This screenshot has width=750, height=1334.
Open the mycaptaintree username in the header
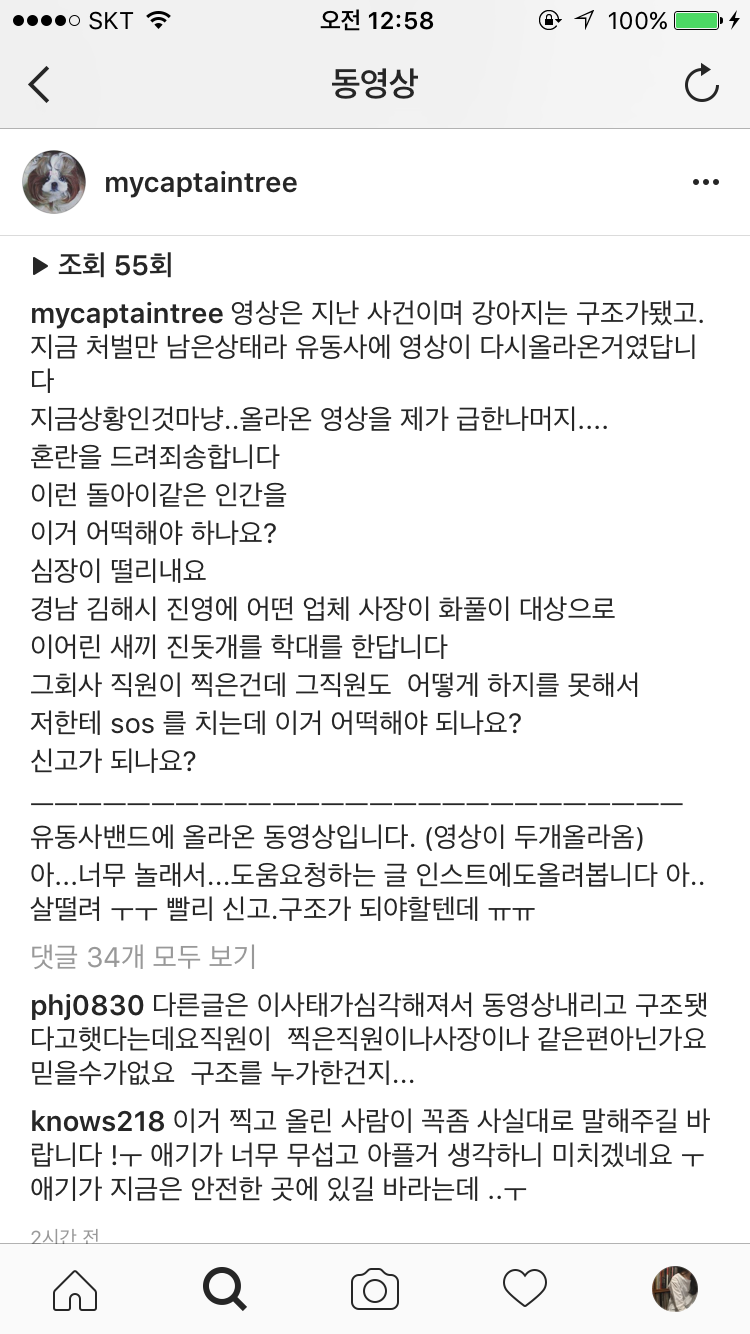click(x=200, y=184)
